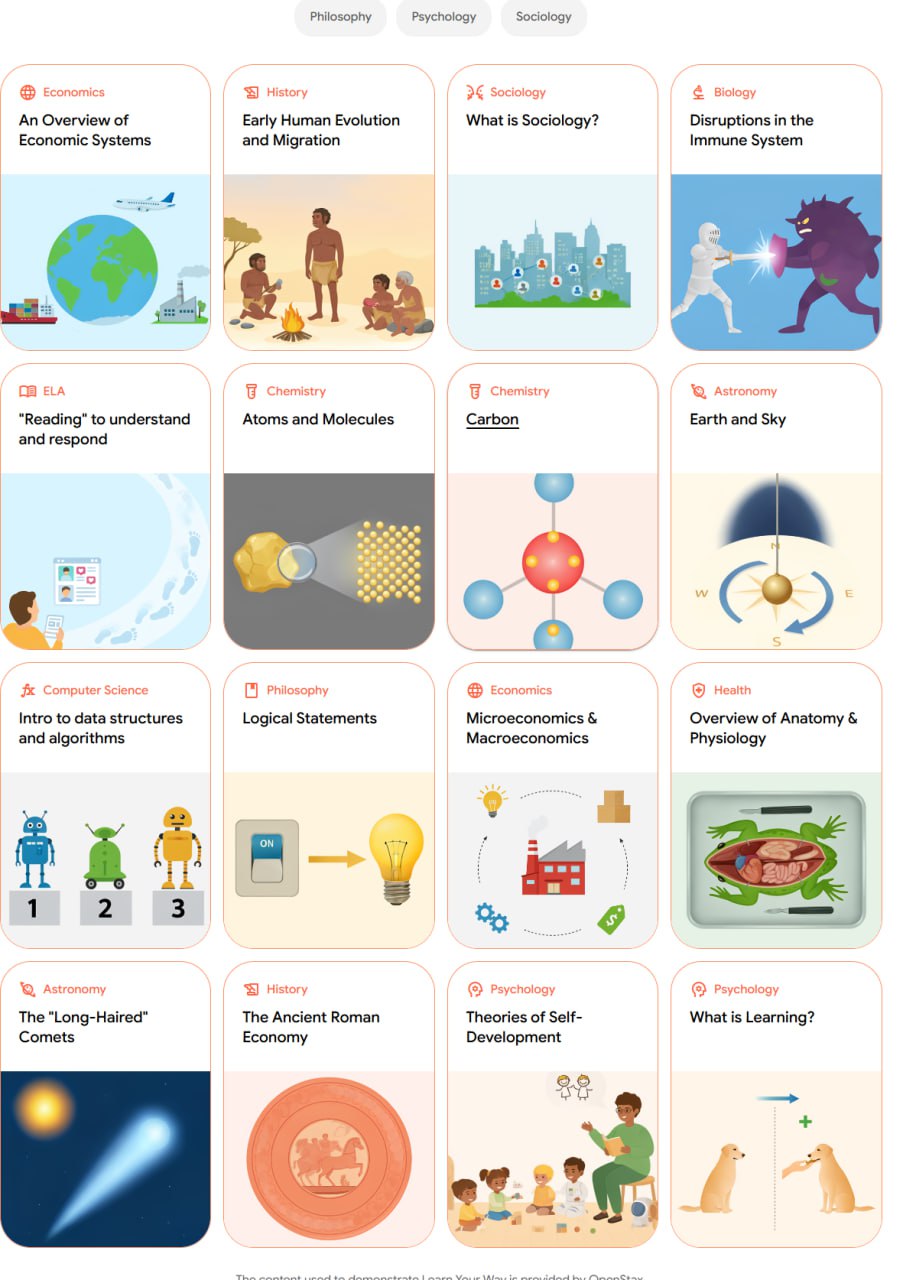This screenshot has width=903, height=1280.
Task: Open the What is Learning? psychology card
Action: [776, 1105]
